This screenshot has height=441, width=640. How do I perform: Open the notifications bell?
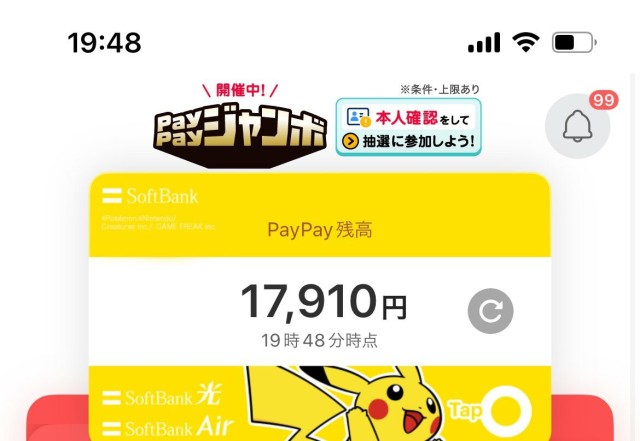[577, 126]
